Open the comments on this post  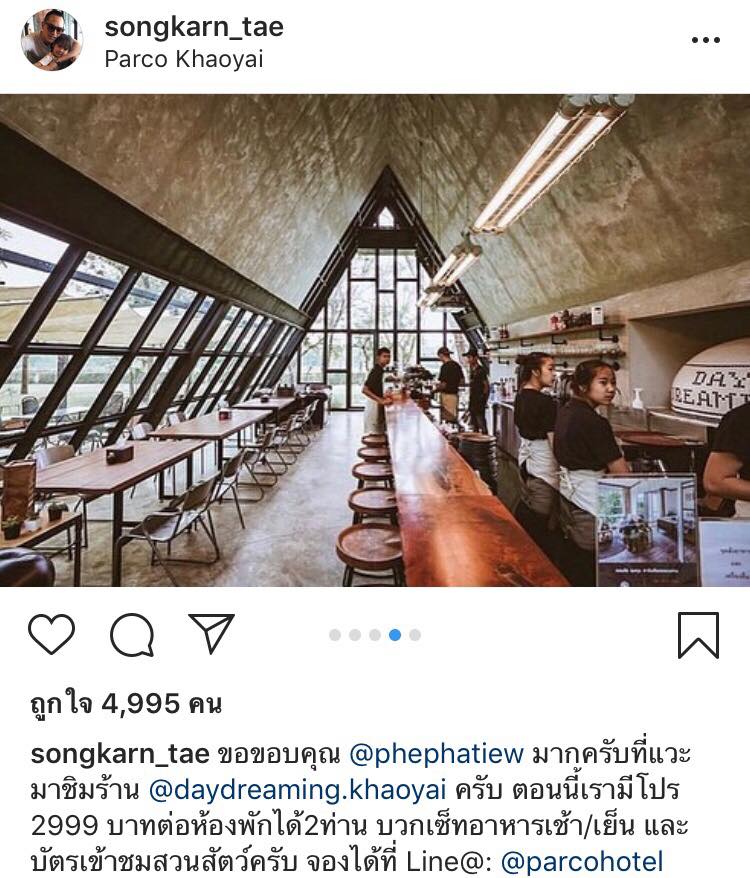click(131, 634)
